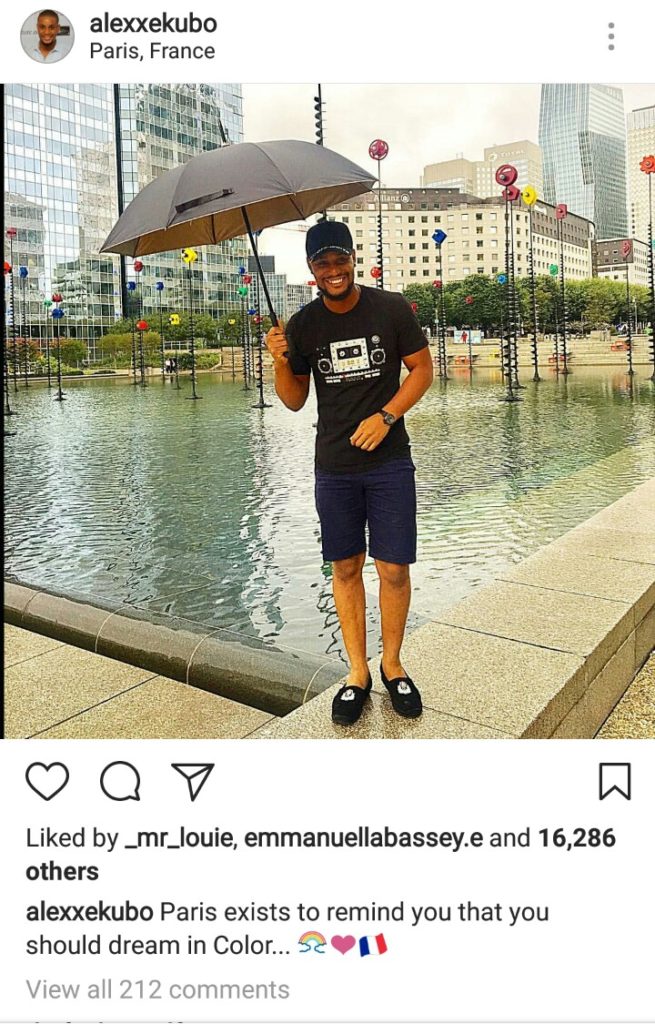Open the post's three-dot overflow menu
Screen dimensions: 655x1024
(611, 37)
